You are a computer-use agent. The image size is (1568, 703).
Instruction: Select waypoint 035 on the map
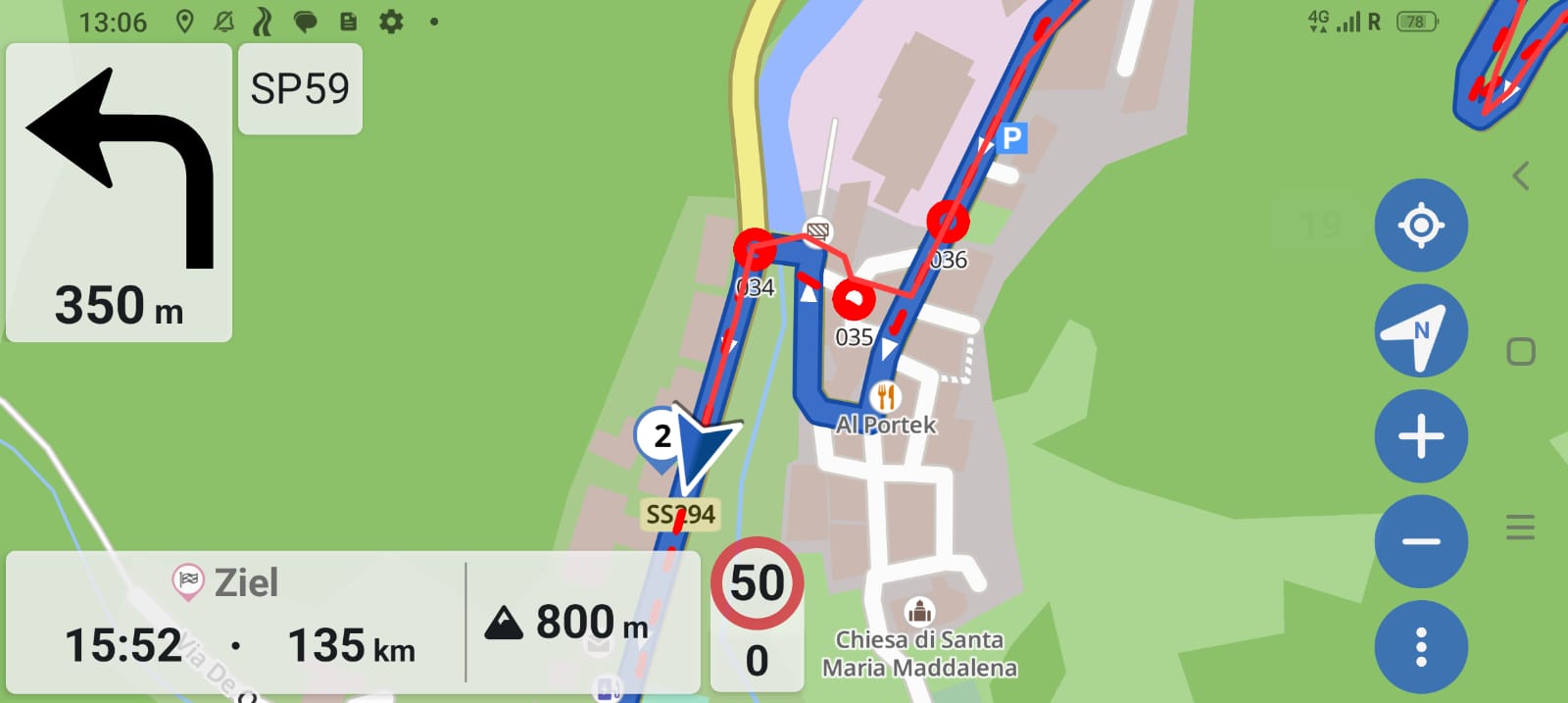pos(854,299)
